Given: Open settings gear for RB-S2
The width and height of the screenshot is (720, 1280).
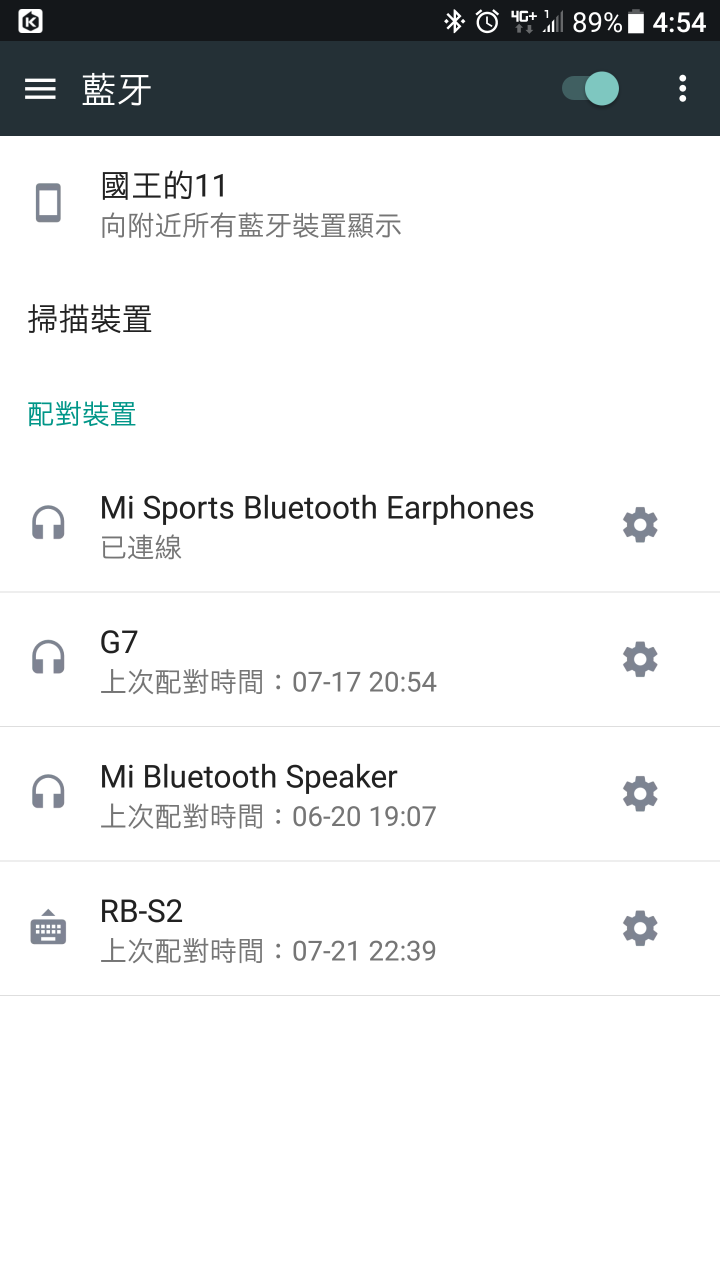Looking at the screenshot, I should (x=640, y=929).
